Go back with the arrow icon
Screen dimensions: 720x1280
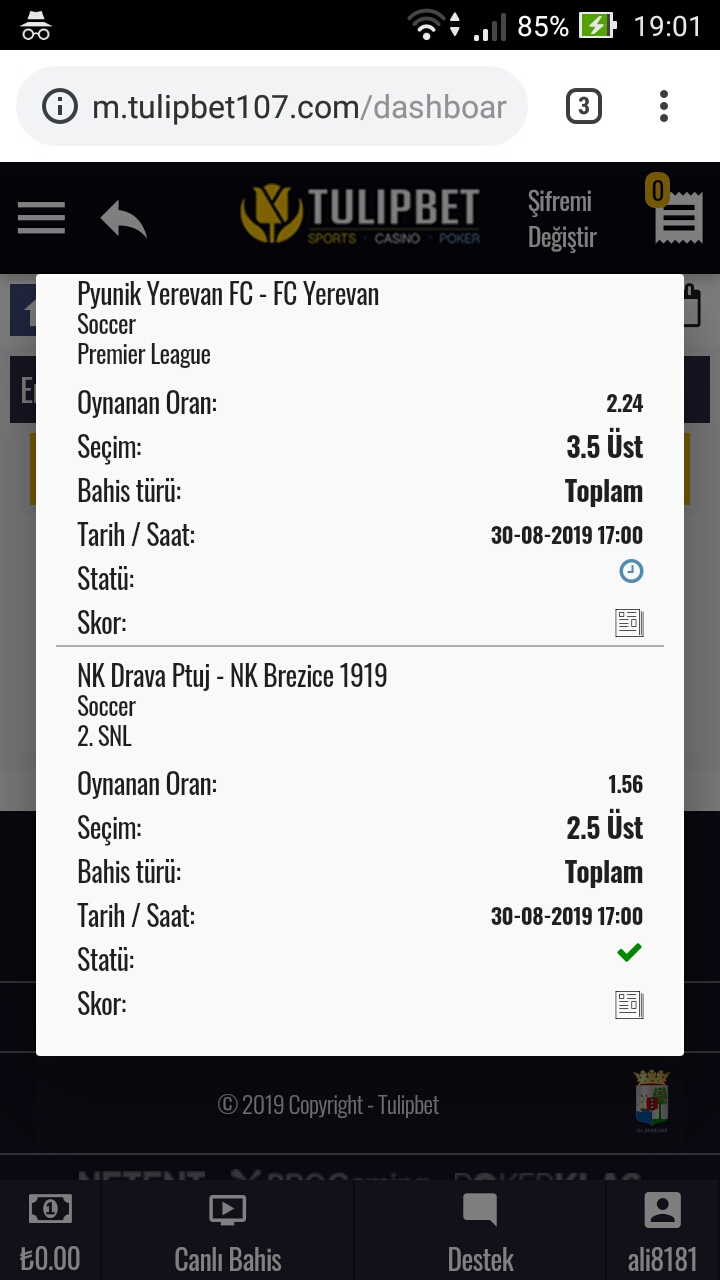tap(123, 218)
